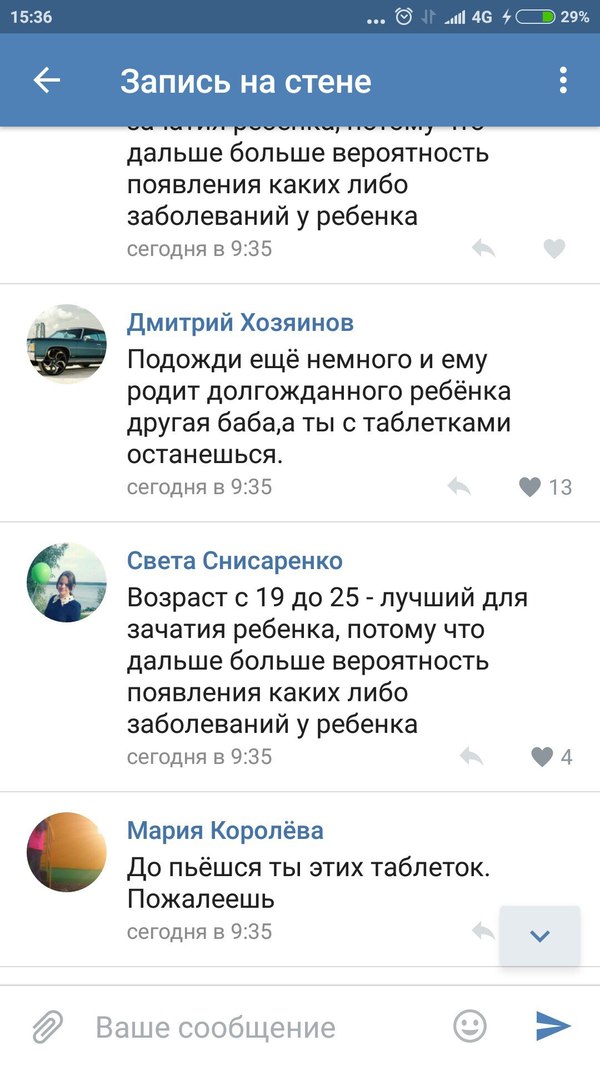Jump down with the floating chevron button
Viewport: 600px width, 1066px height.
click(x=539, y=936)
